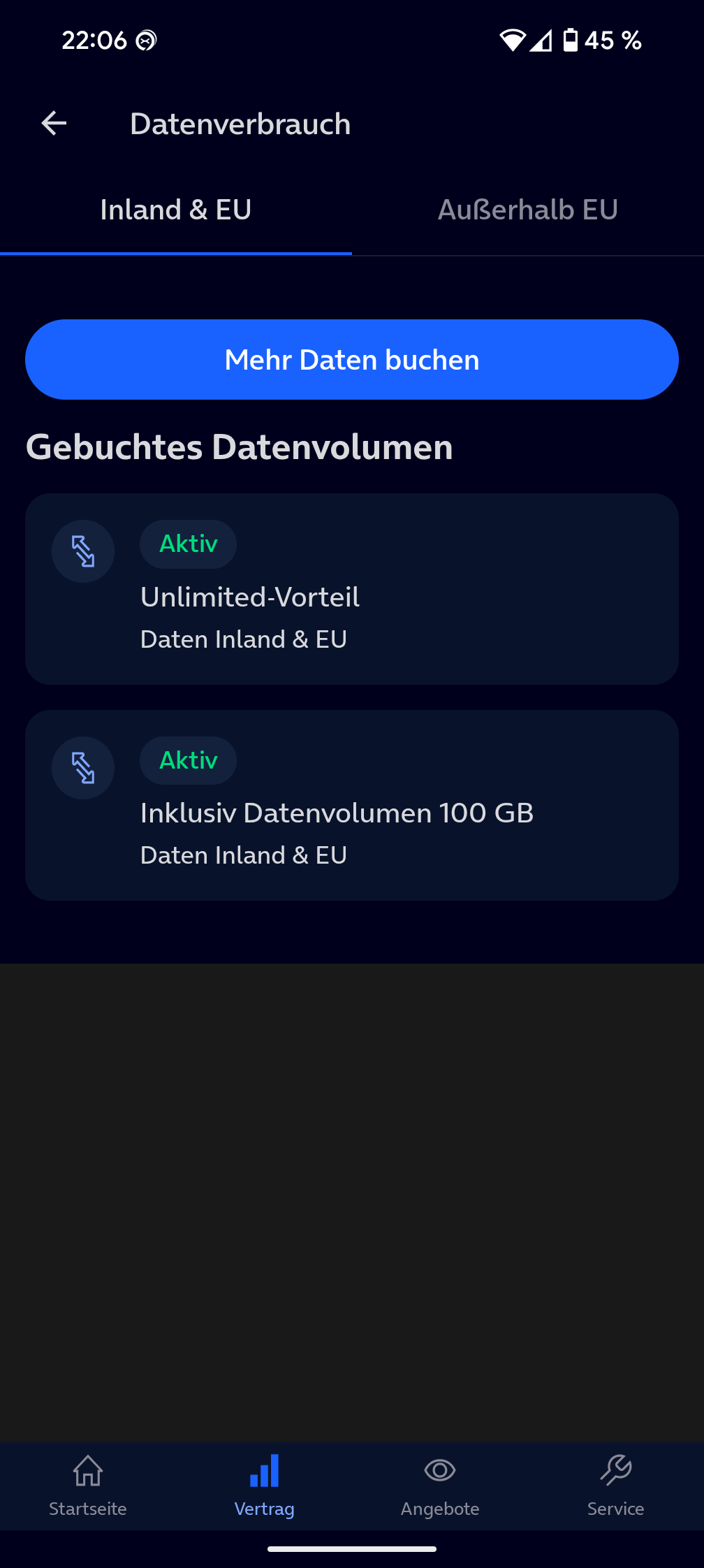Screen dimensions: 704x1568
Task: Open the Unlimited-Vorteil card
Action: (352, 589)
